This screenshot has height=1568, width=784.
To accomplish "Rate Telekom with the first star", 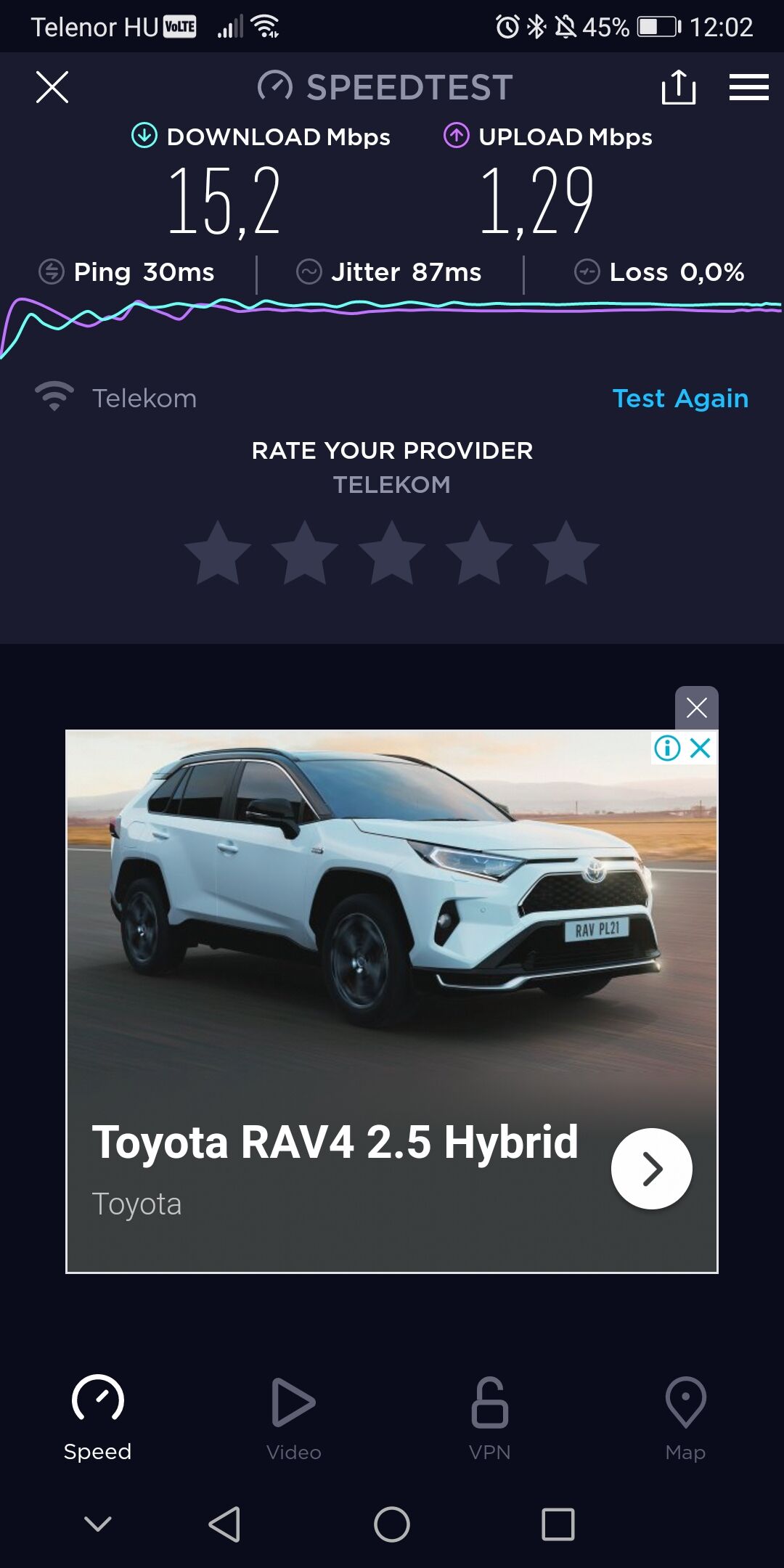I will click(x=218, y=553).
